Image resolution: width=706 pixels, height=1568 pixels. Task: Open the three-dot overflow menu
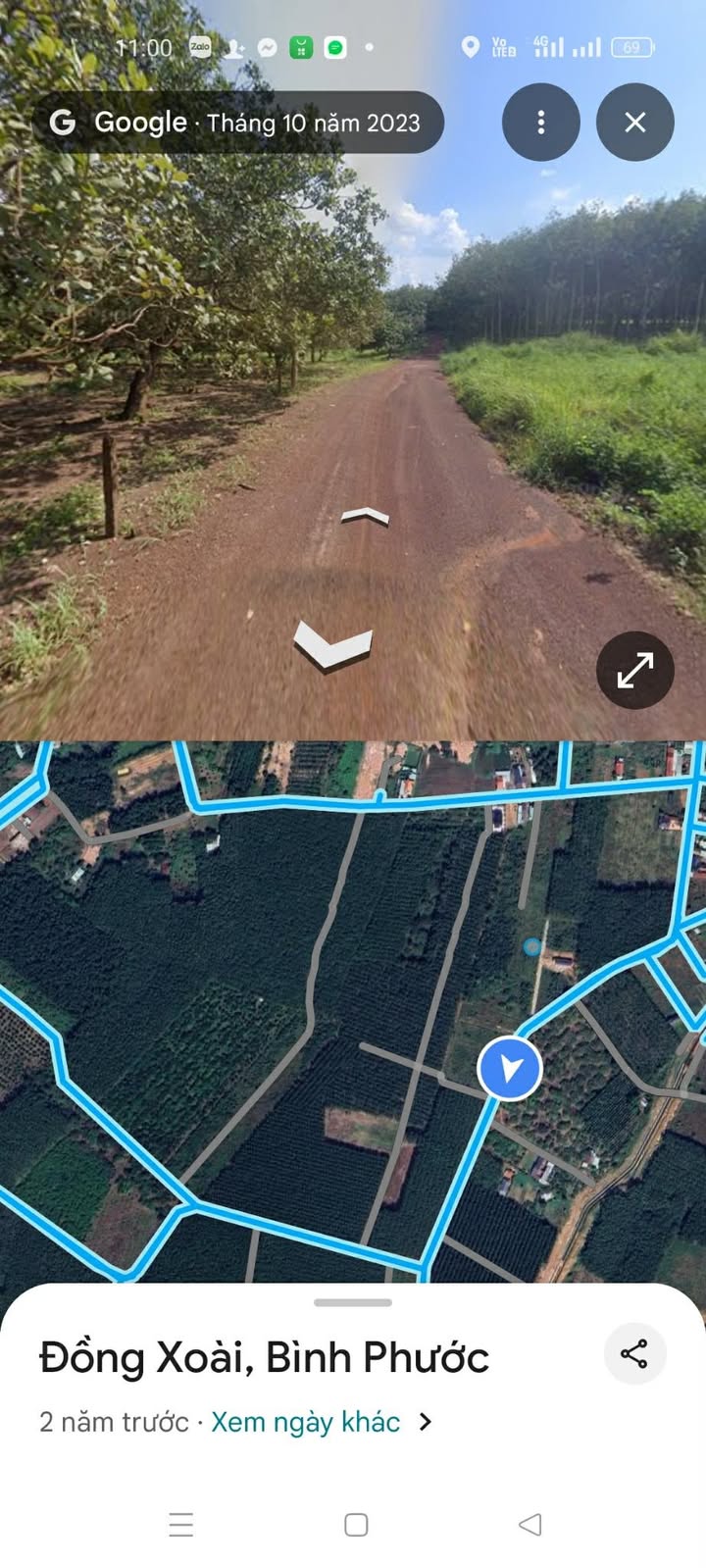(540, 123)
